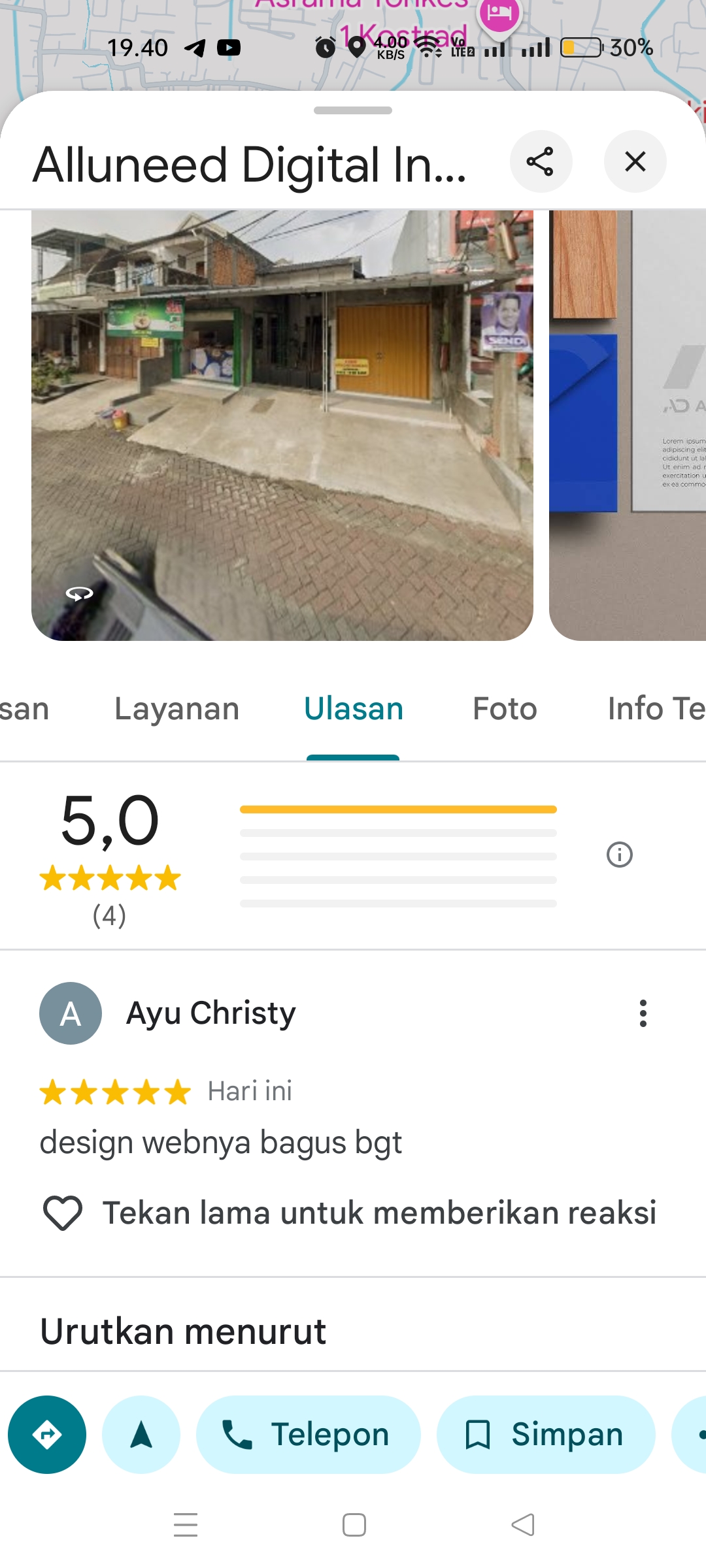
Task: Open the street view photo
Action: point(282,425)
